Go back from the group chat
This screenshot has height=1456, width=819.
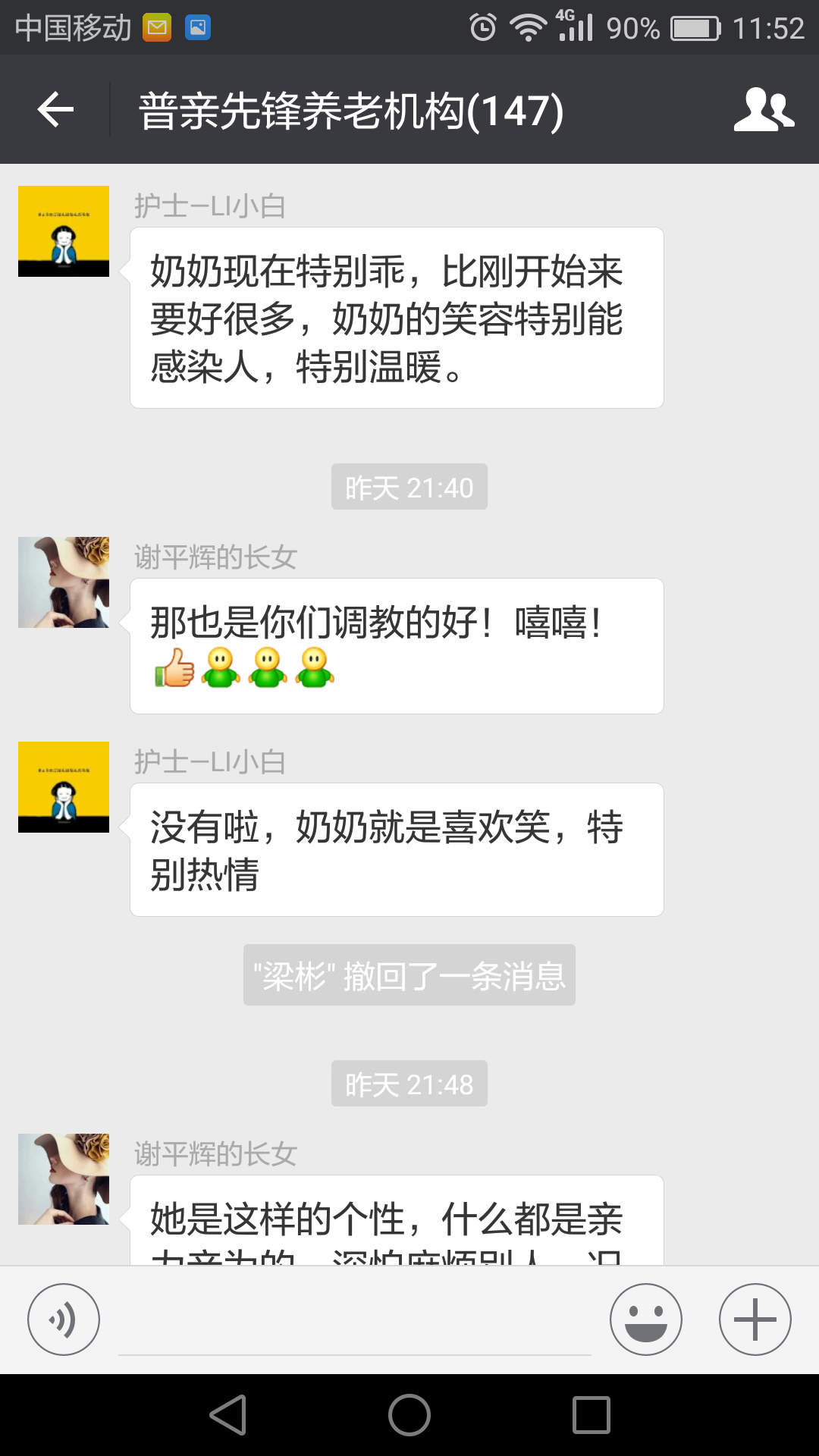55,110
